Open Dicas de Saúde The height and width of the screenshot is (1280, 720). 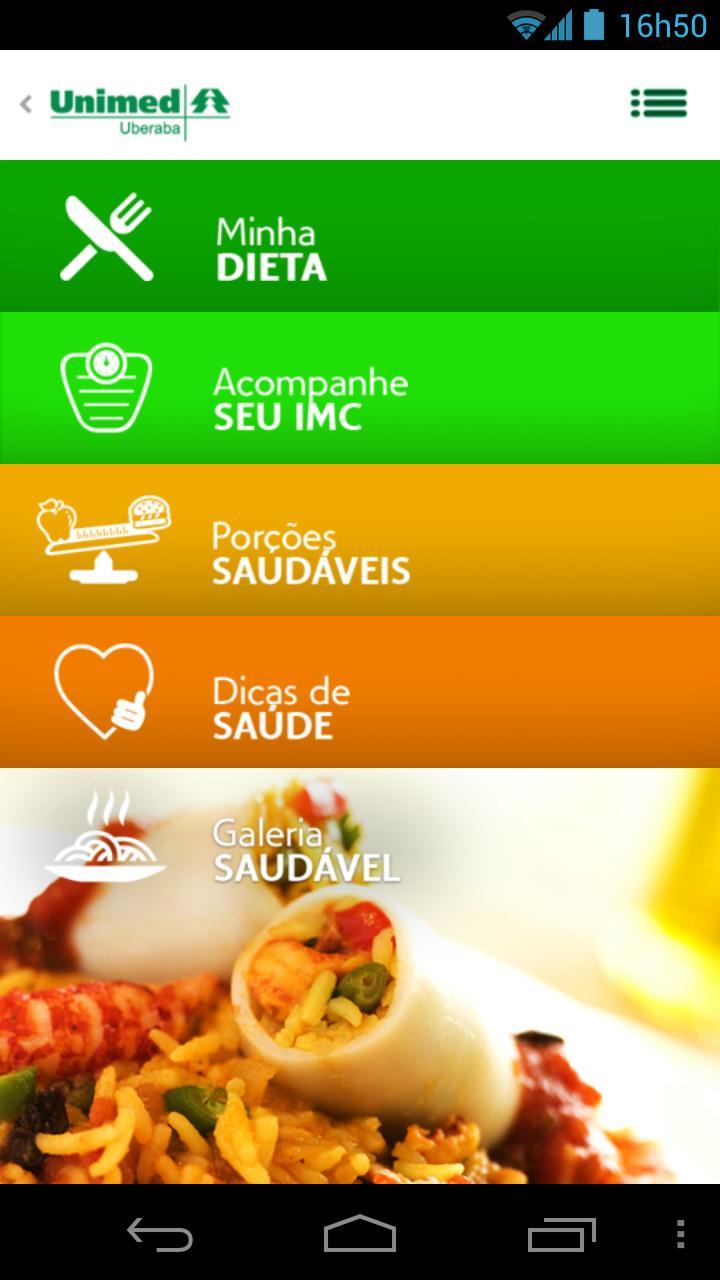(x=360, y=692)
